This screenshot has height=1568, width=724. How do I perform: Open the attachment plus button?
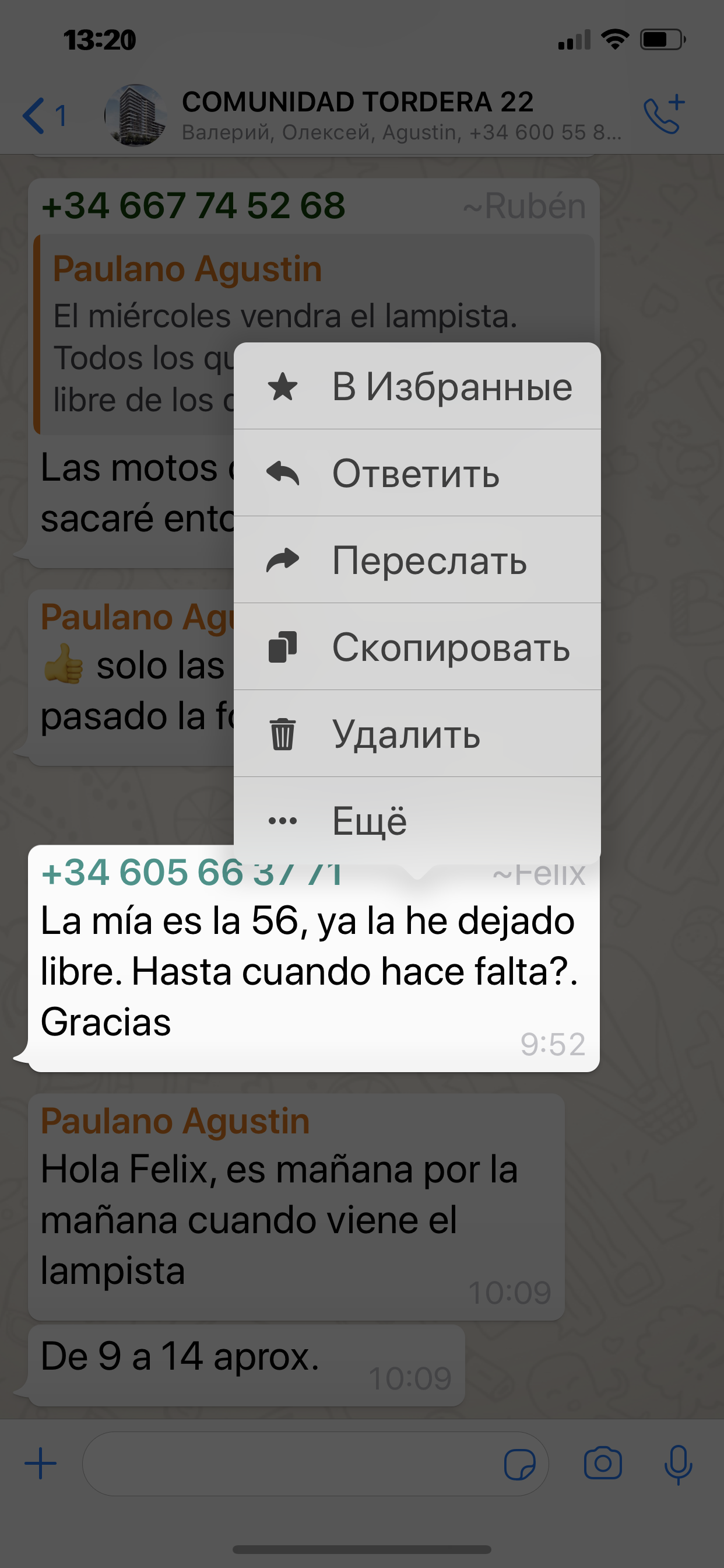pos(41,1464)
